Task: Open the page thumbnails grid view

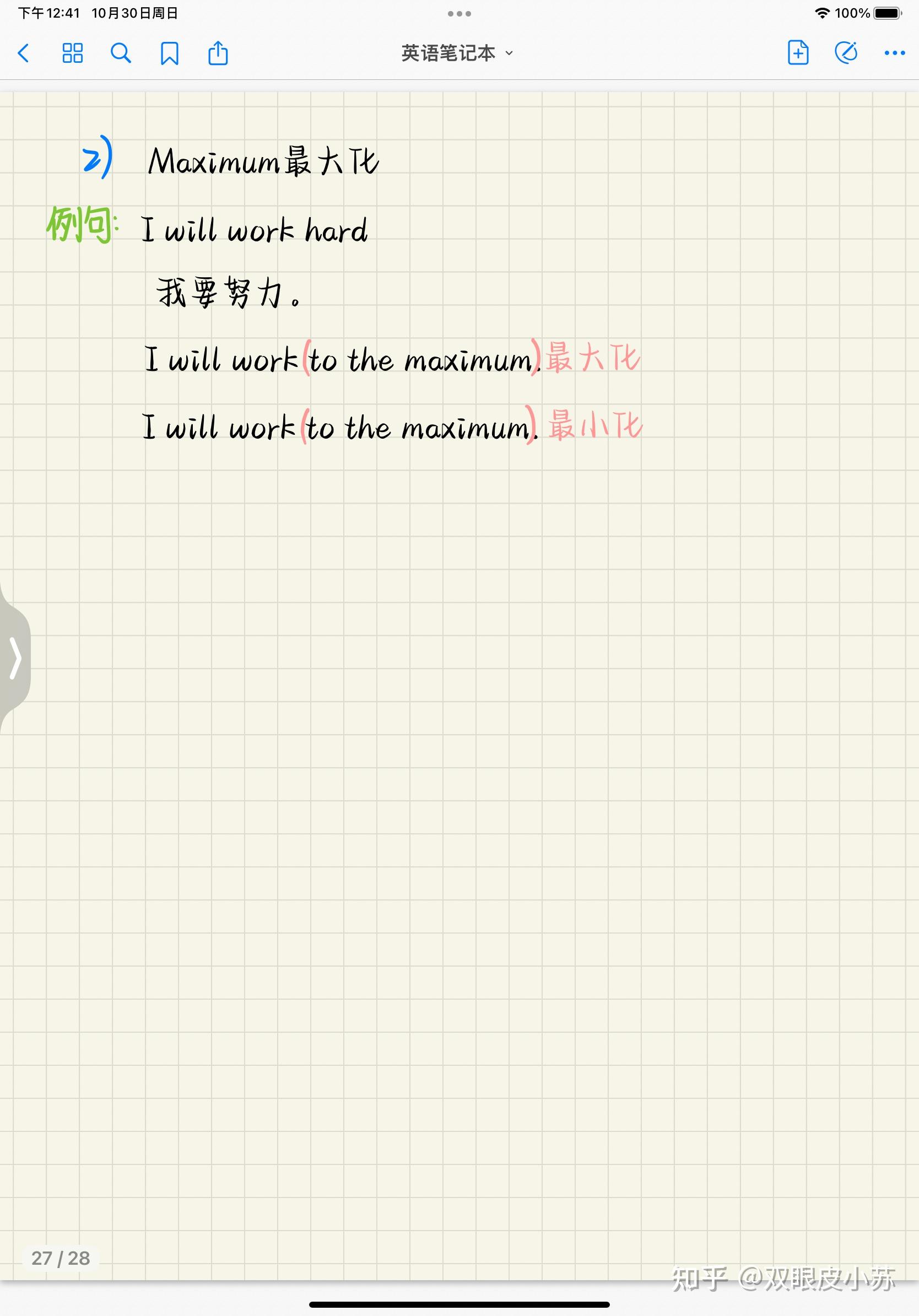Action: pos(72,53)
